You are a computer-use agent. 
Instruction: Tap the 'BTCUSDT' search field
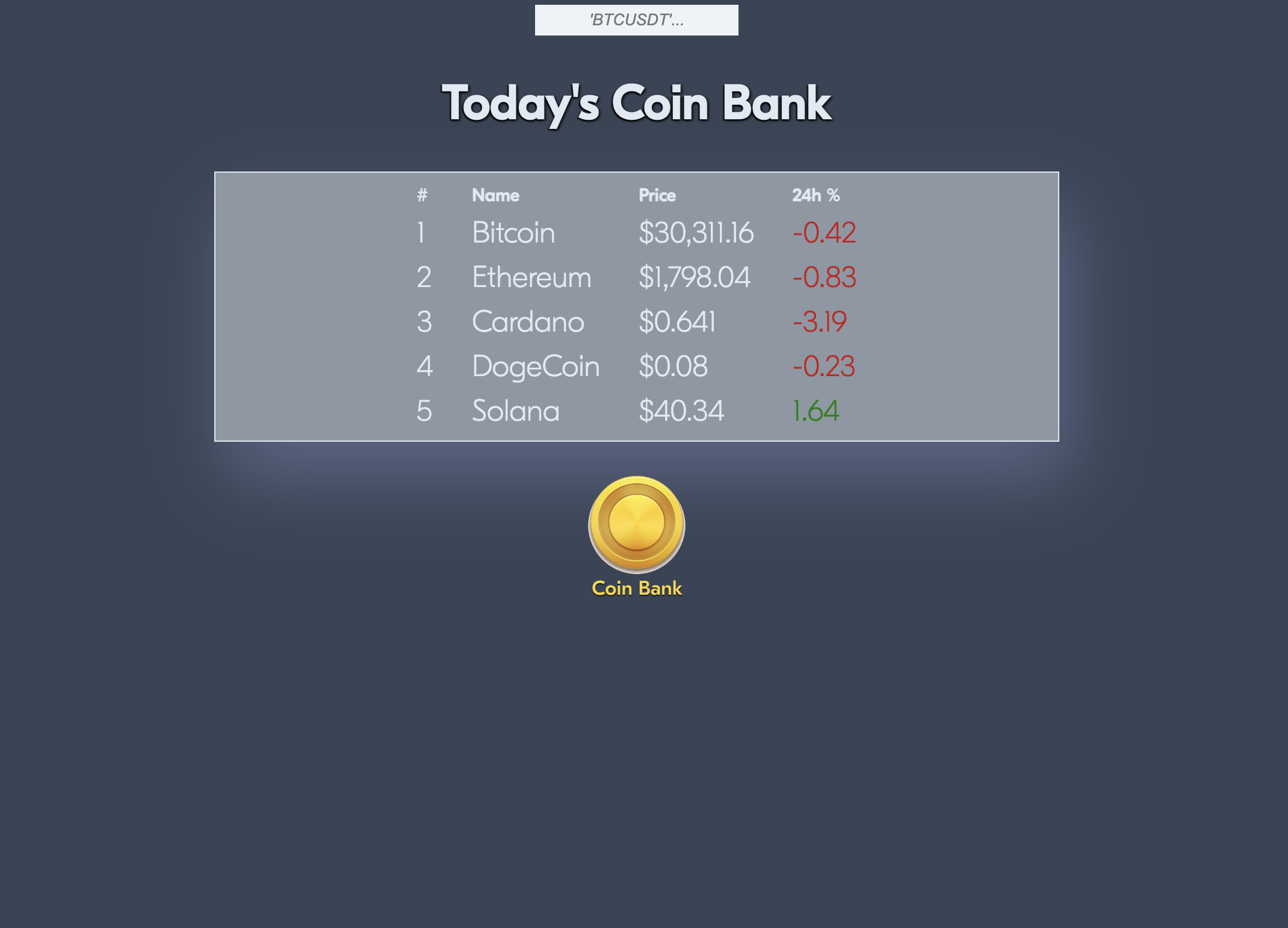(x=636, y=20)
